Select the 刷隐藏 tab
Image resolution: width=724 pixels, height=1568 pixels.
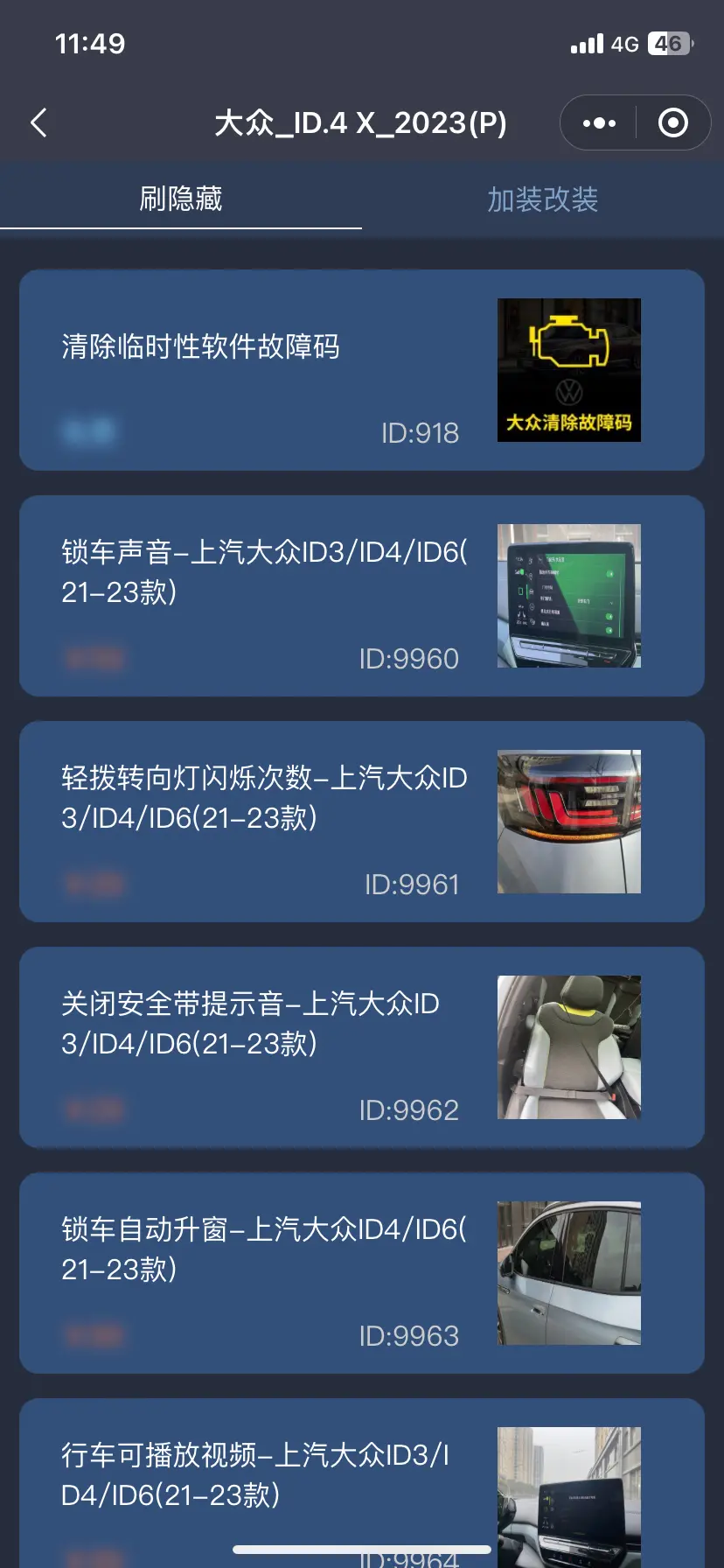181,199
